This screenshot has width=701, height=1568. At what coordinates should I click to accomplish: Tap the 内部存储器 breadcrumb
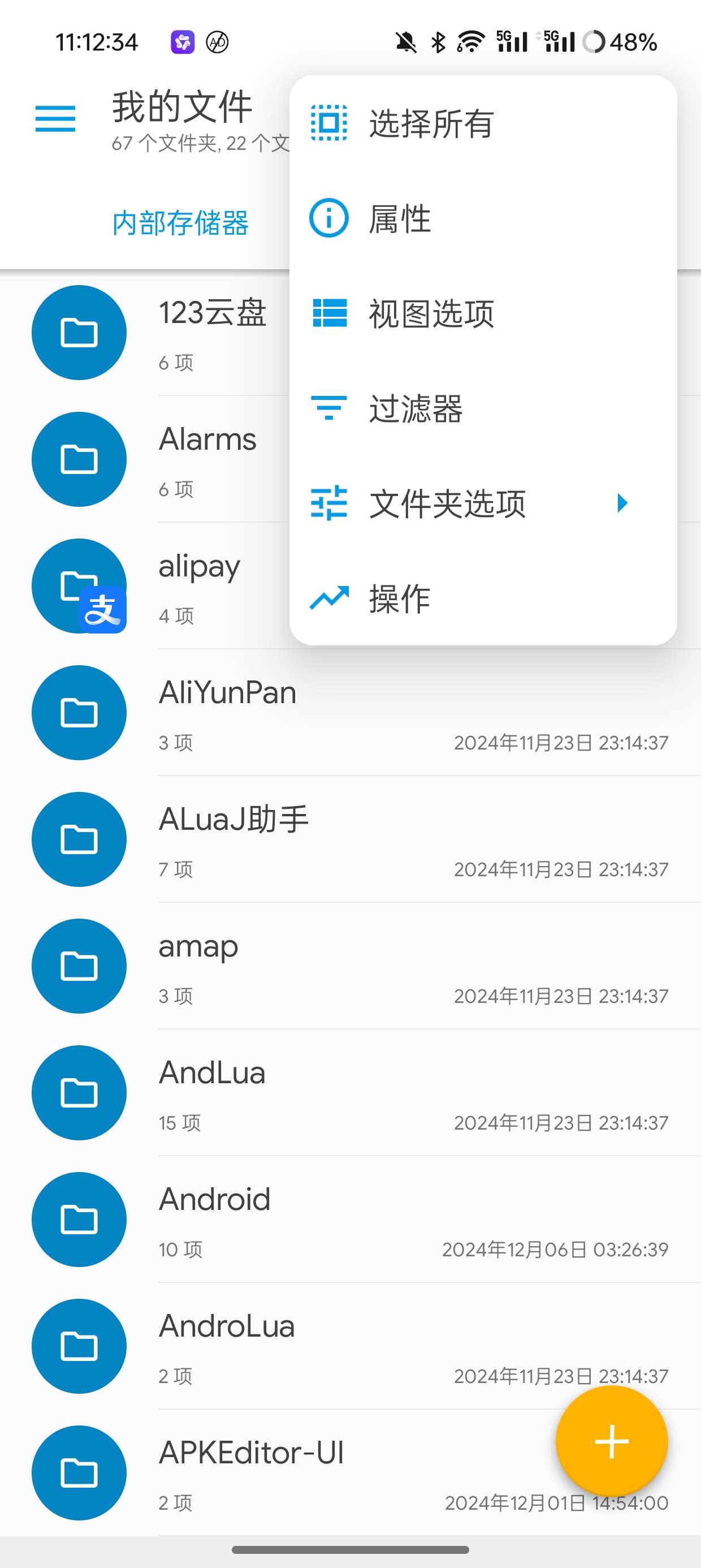[180, 223]
